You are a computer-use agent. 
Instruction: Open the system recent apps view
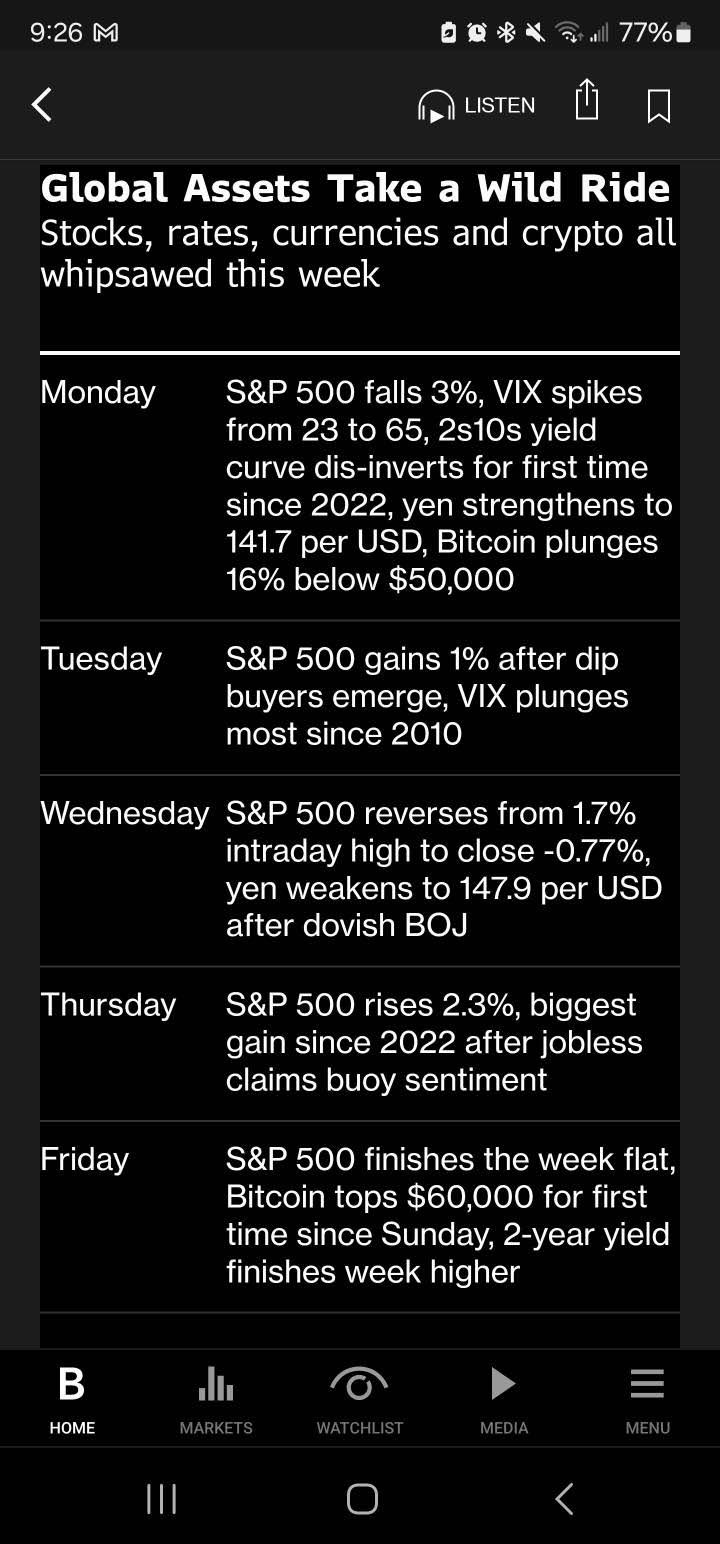(x=161, y=1498)
